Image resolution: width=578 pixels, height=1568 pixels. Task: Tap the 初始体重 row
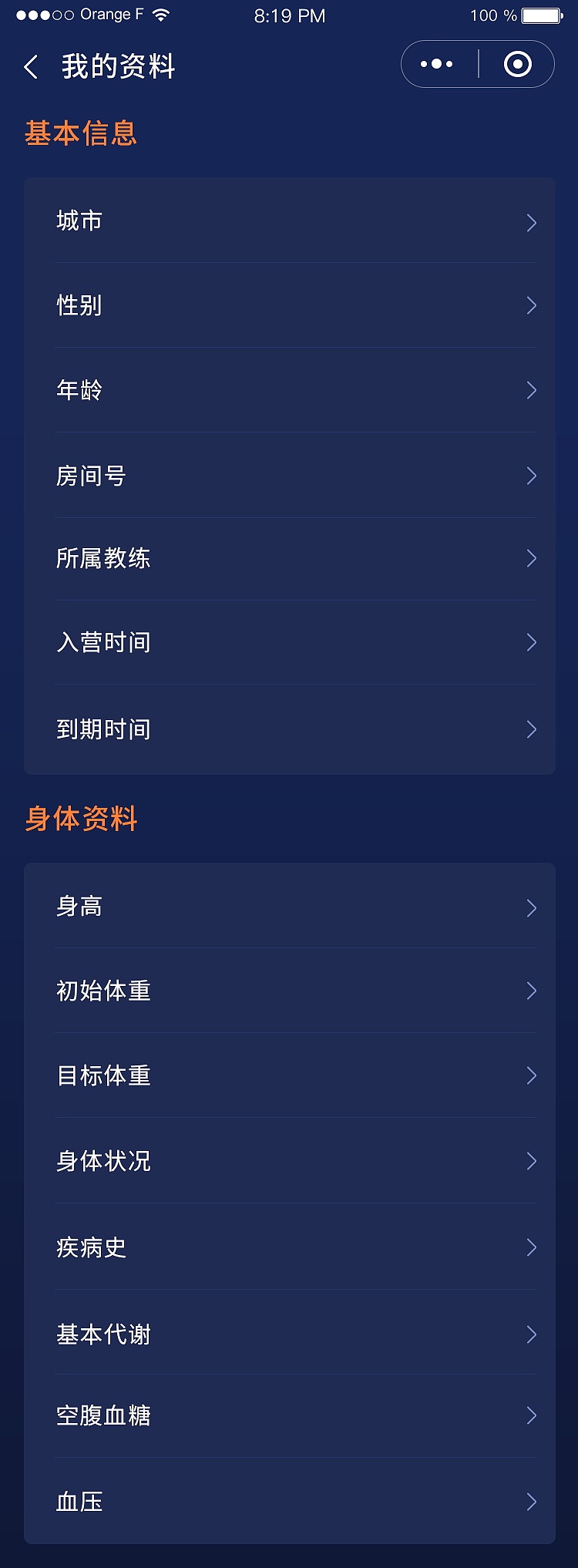(x=289, y=991)
